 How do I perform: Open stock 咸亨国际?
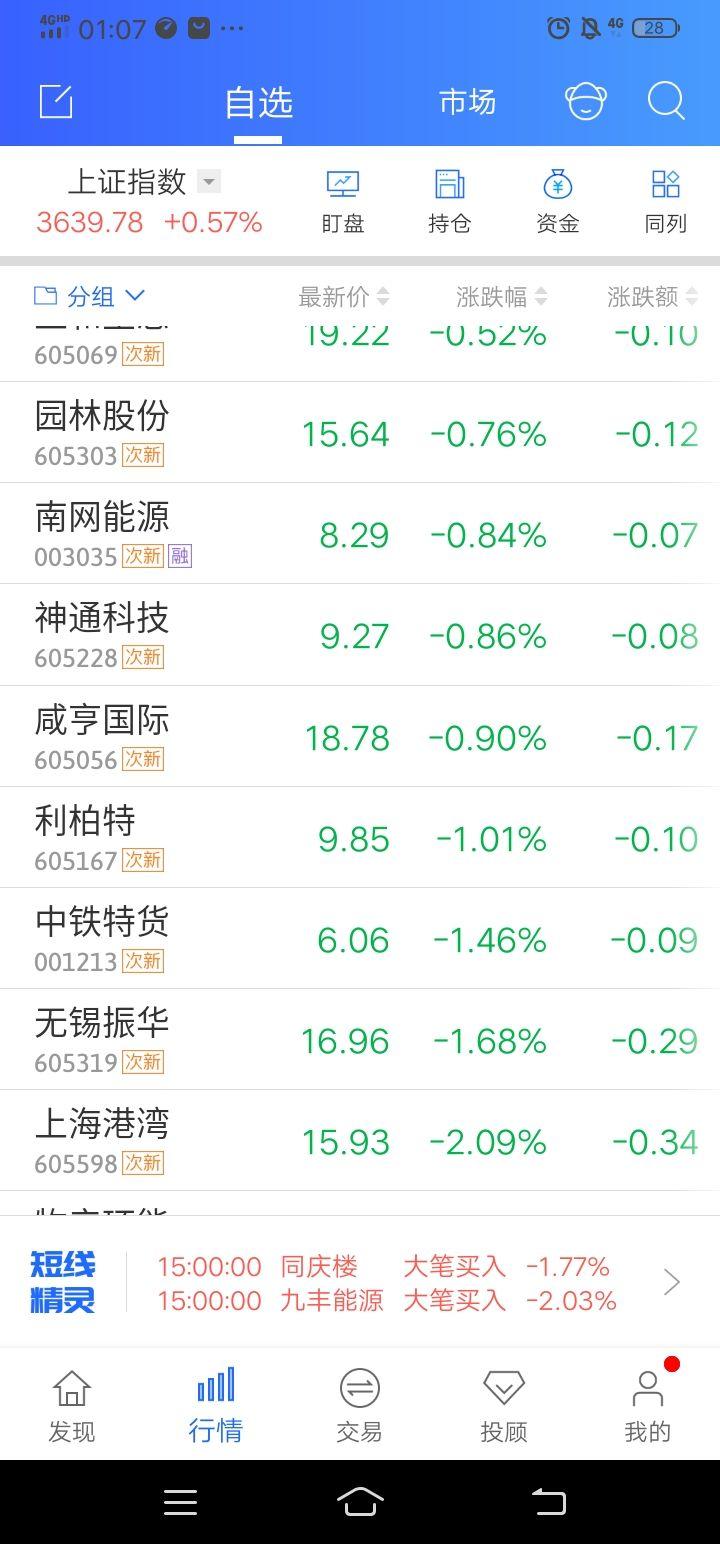click(360, 737)
